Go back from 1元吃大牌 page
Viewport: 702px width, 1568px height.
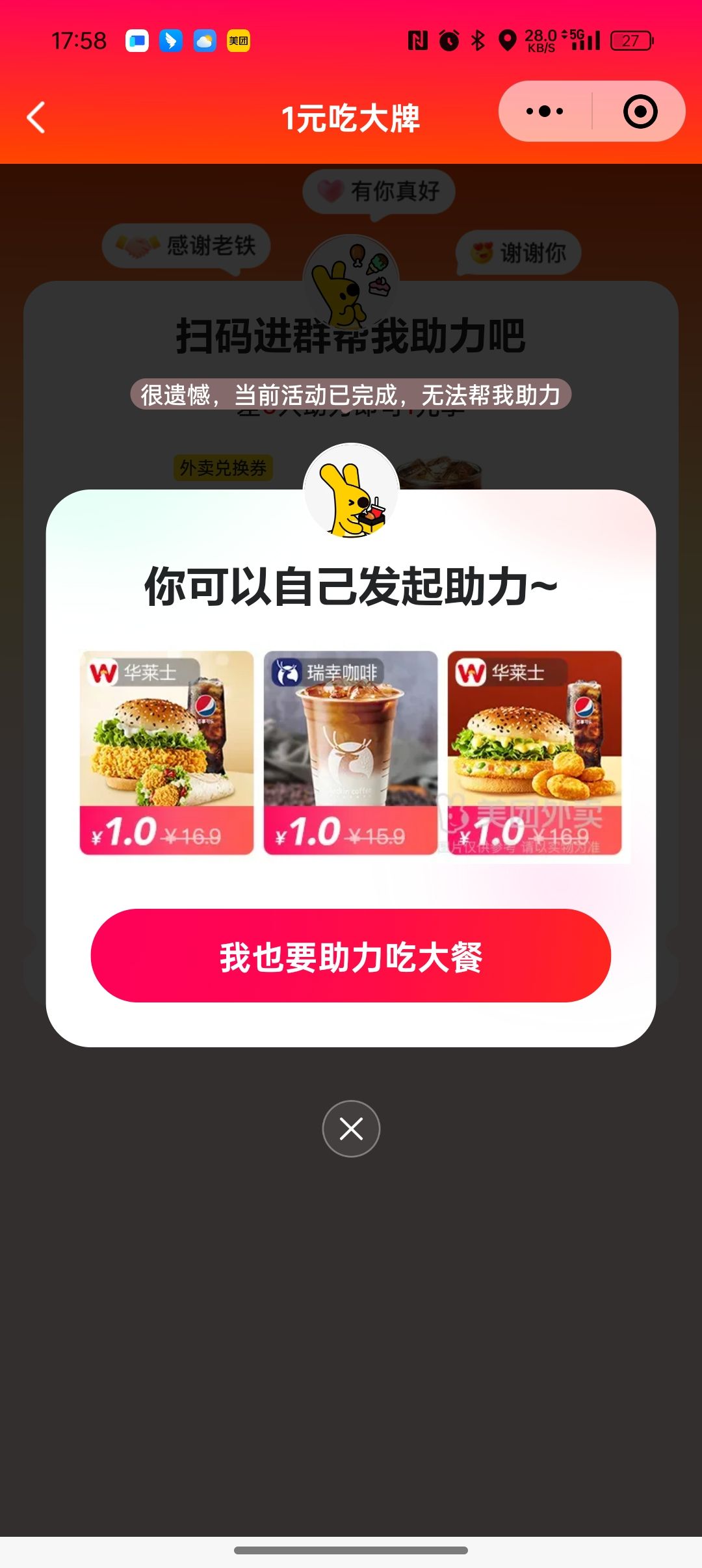click(x=36, y=118)
